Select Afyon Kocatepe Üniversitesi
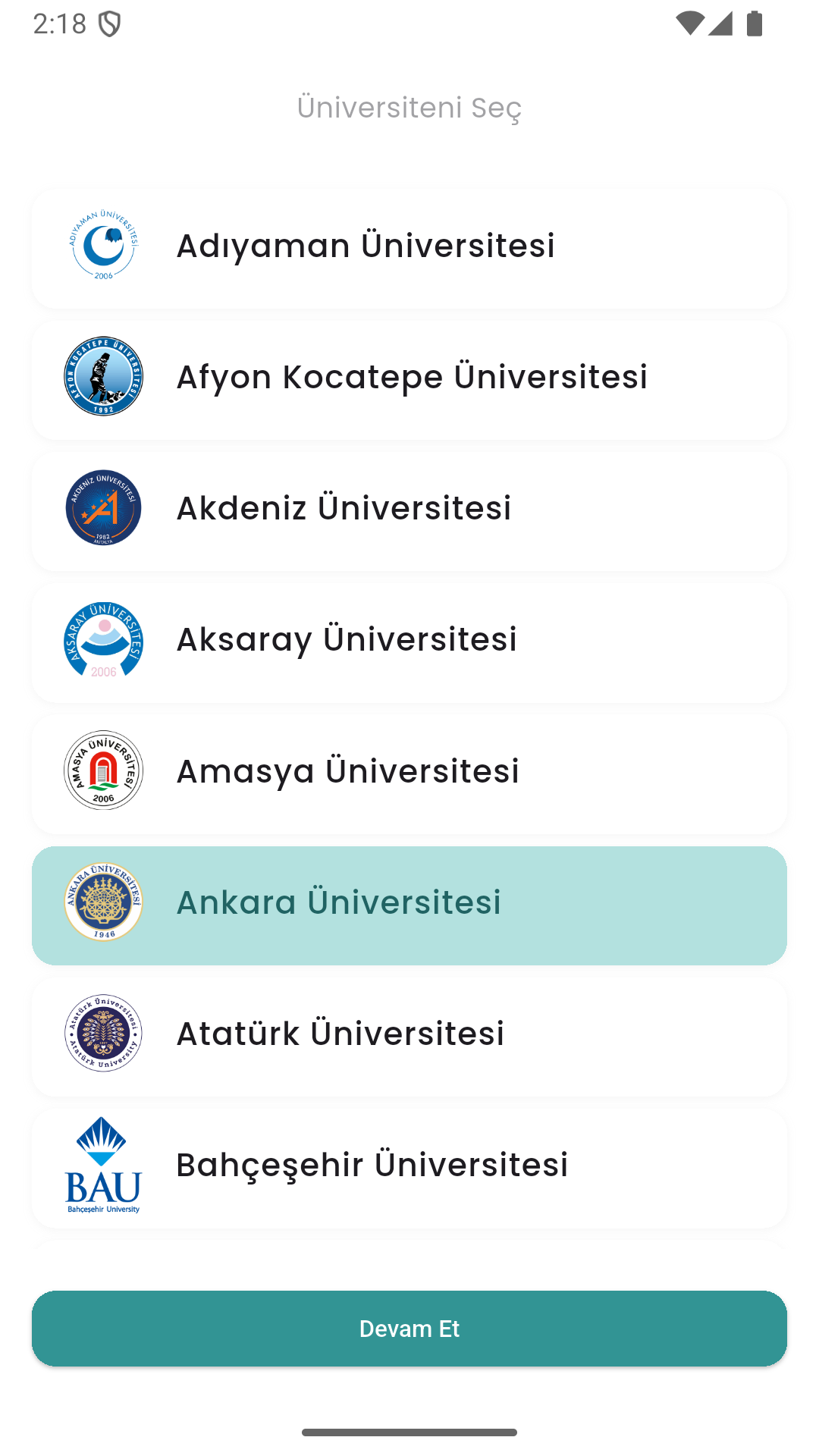The height and width of the screenshot is (1456, 819). 409,378
